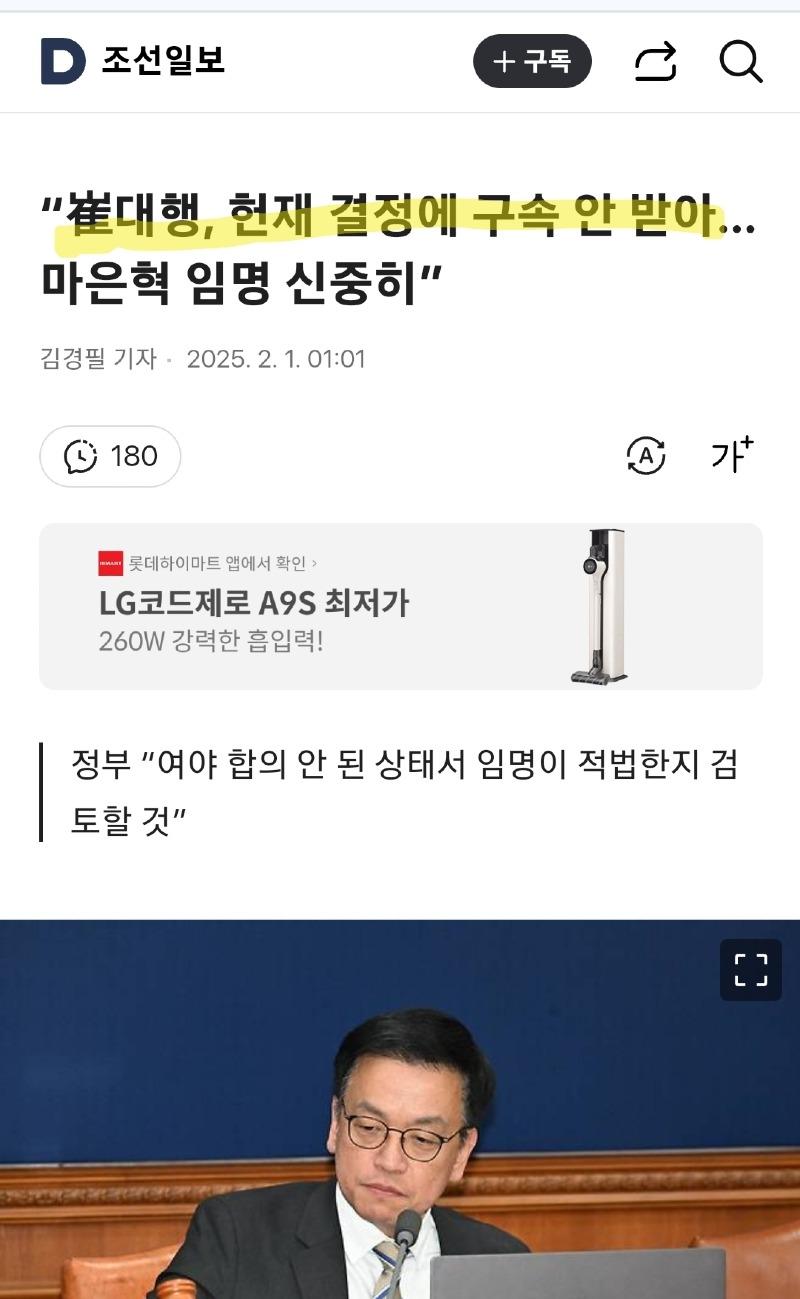Open the LG코드제로 A9S ad banner

pos(400,606)
